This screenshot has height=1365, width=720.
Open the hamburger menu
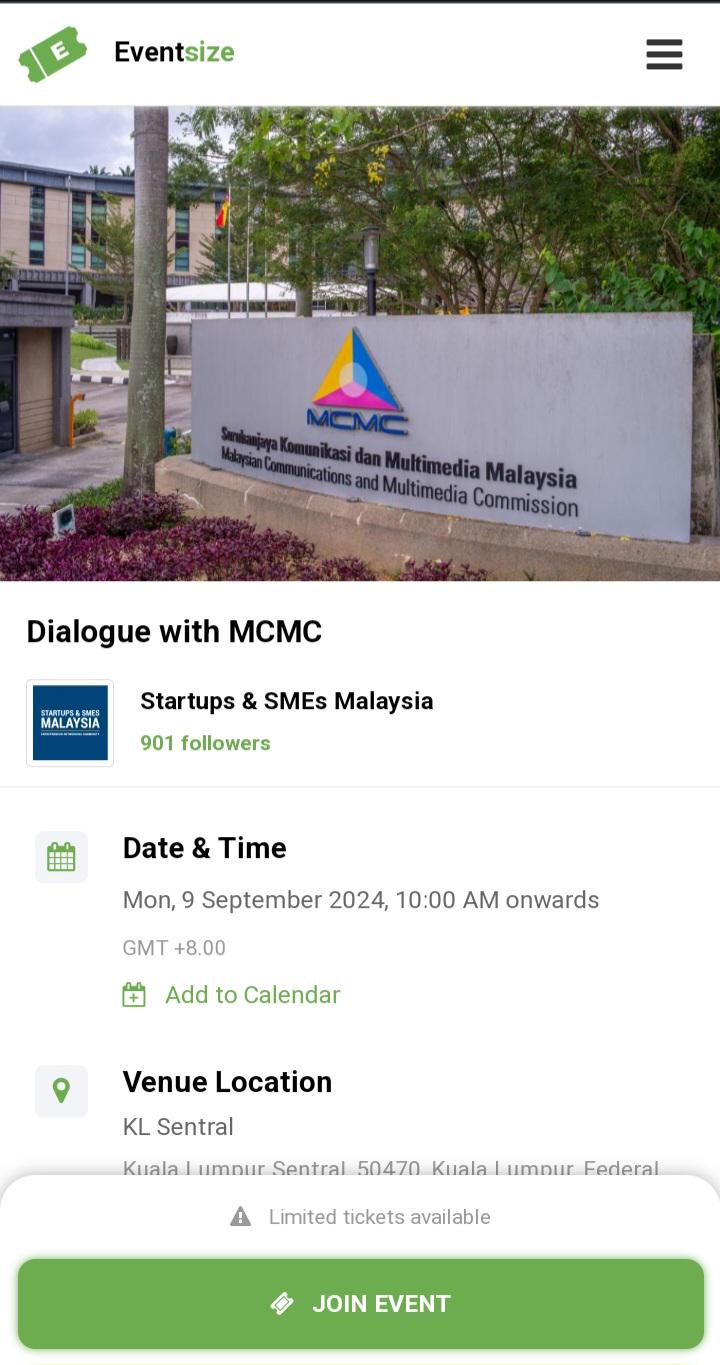664,54
